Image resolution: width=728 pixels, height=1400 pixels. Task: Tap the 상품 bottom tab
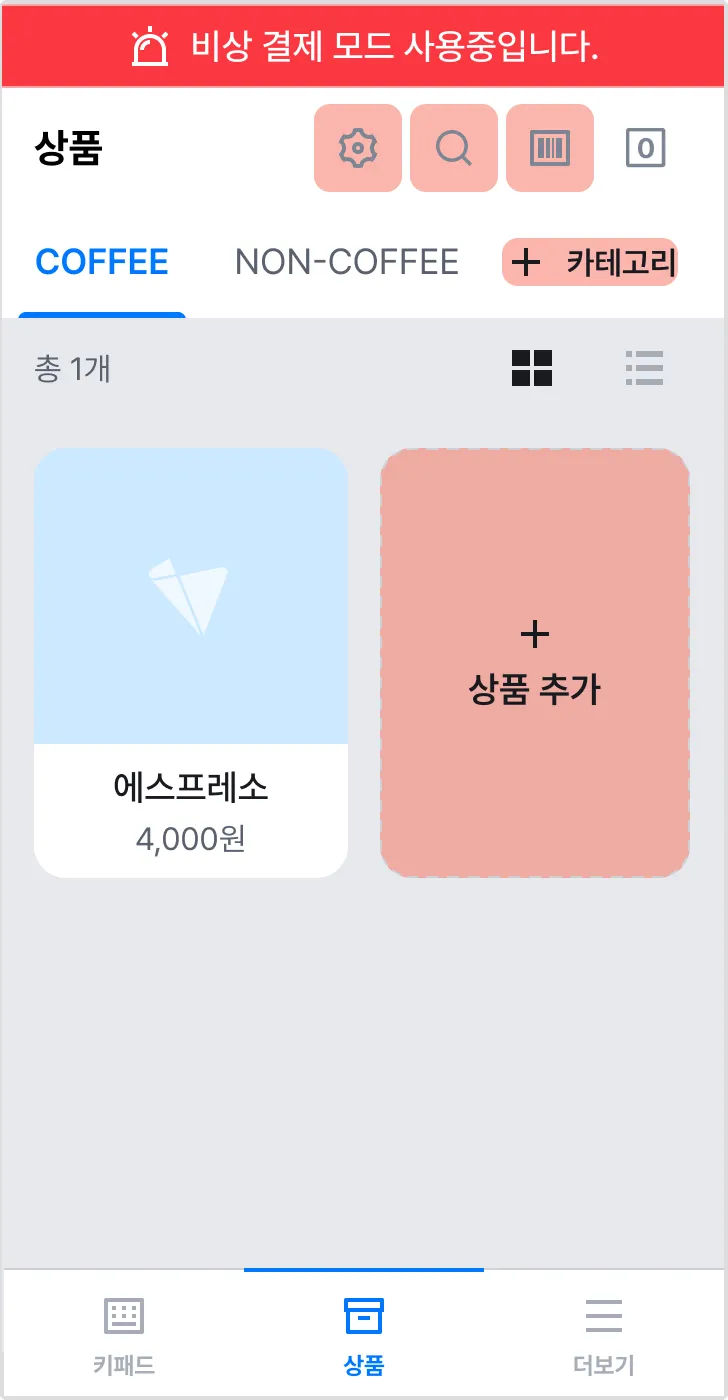coord(364,1335)
